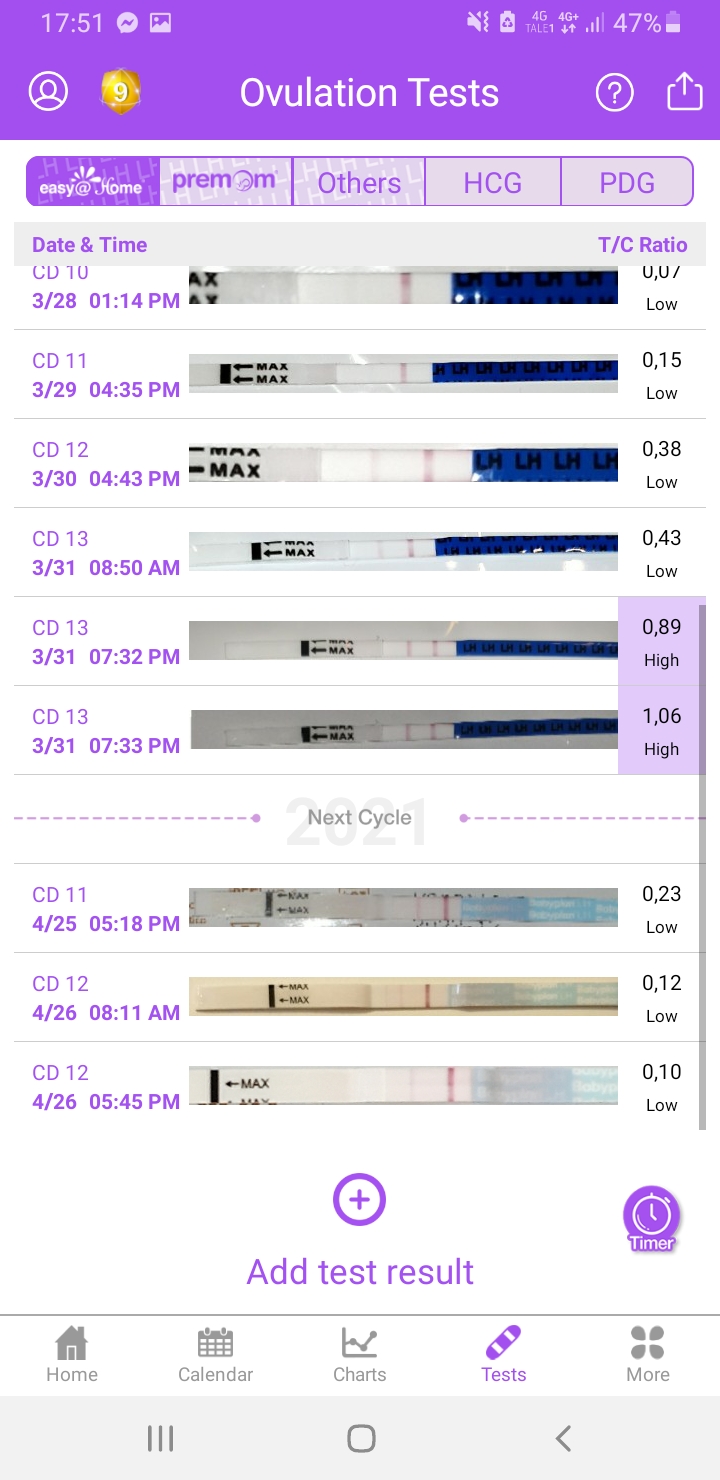The height and width of the screenshot is (1480, 720).
Task: Open the 3/31 07:33 PM test entry
Action: [x=360, y=730]
